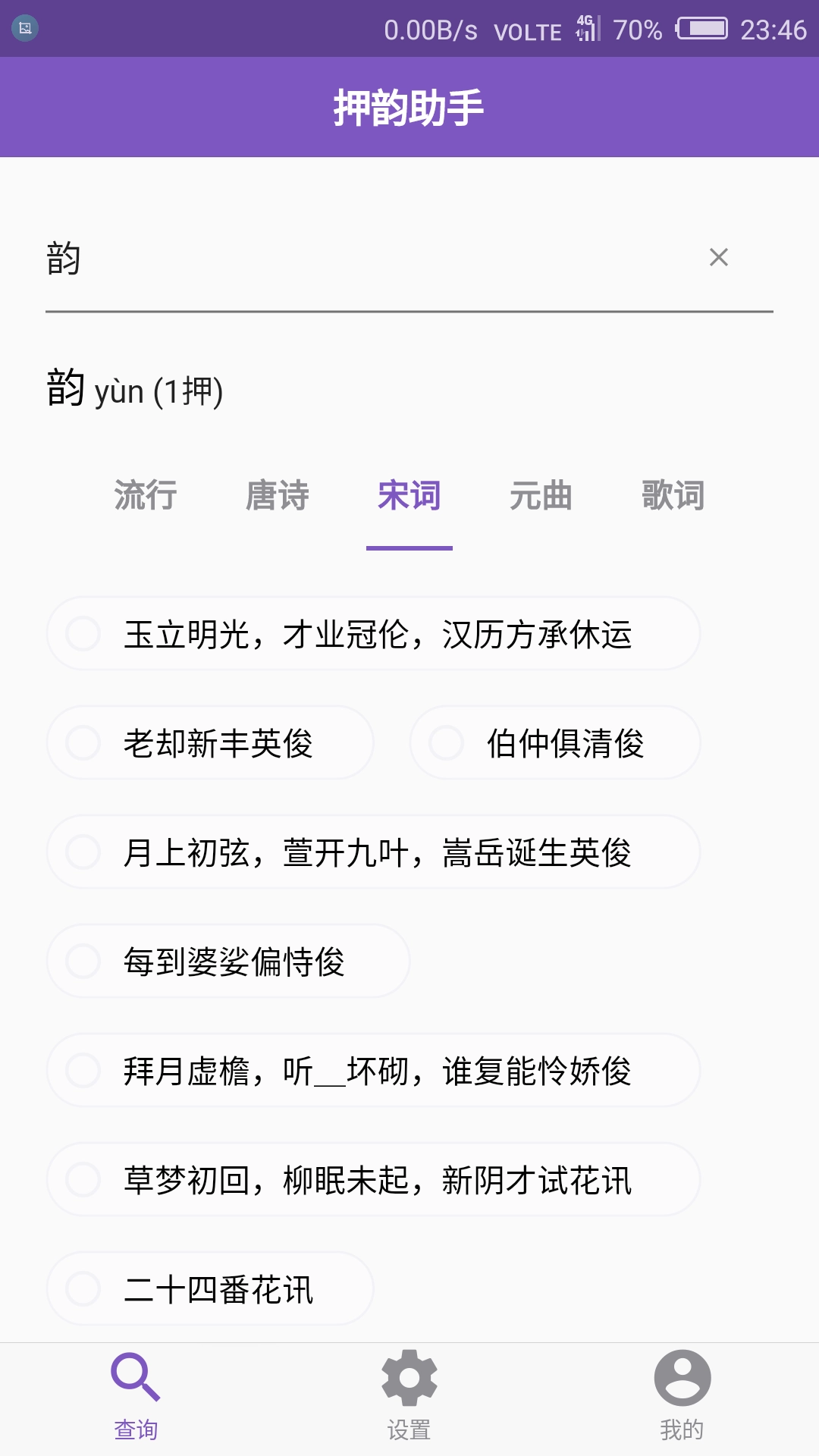Switch to the 流行 tab
Image resolution: width=819 pixels, height=1456 pixels.
point(146,497)
